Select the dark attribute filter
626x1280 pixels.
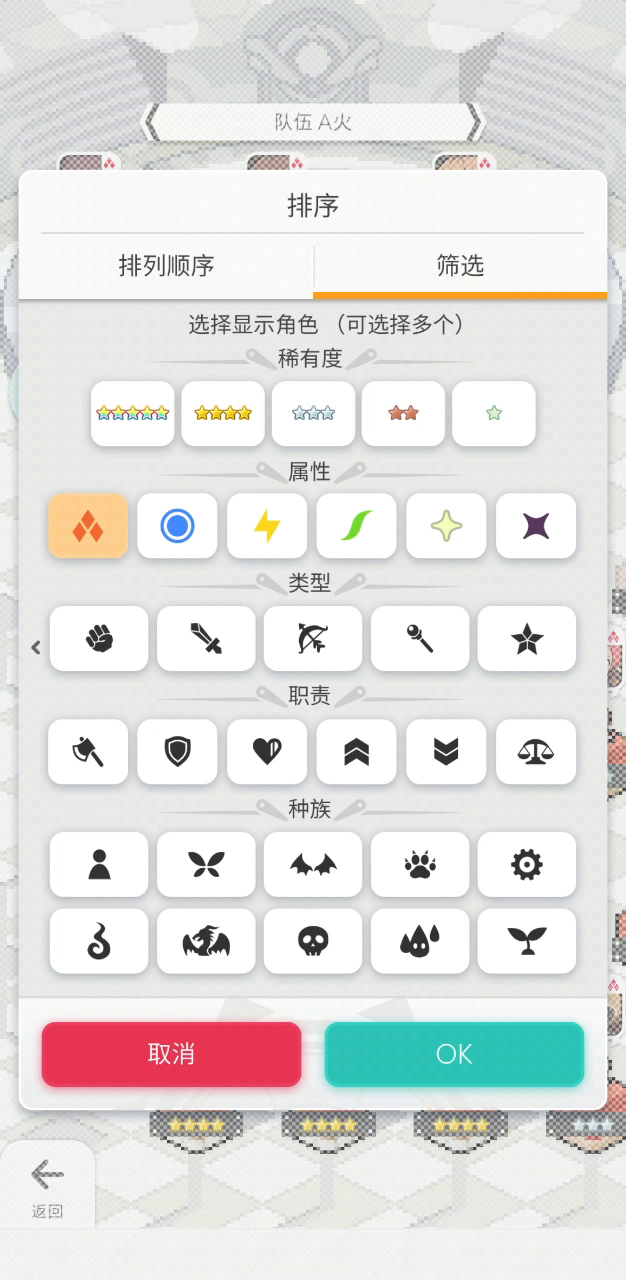pos(536,526)
